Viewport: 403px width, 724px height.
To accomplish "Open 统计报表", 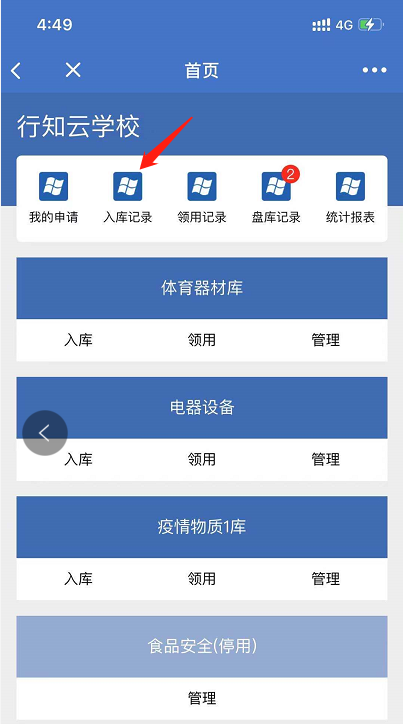I will click(350, 198).
